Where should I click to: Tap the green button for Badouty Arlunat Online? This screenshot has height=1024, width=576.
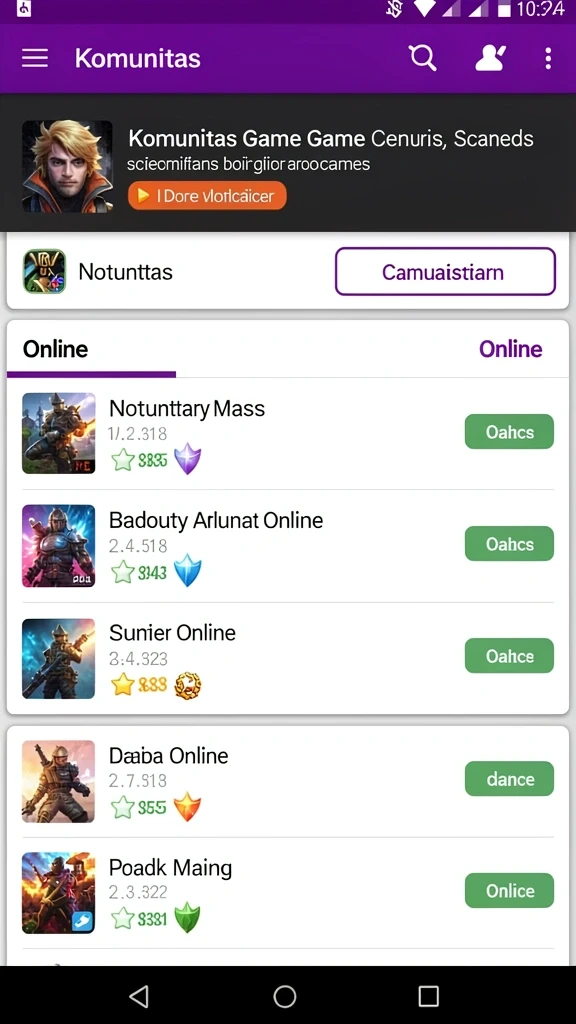click(509, 544)
